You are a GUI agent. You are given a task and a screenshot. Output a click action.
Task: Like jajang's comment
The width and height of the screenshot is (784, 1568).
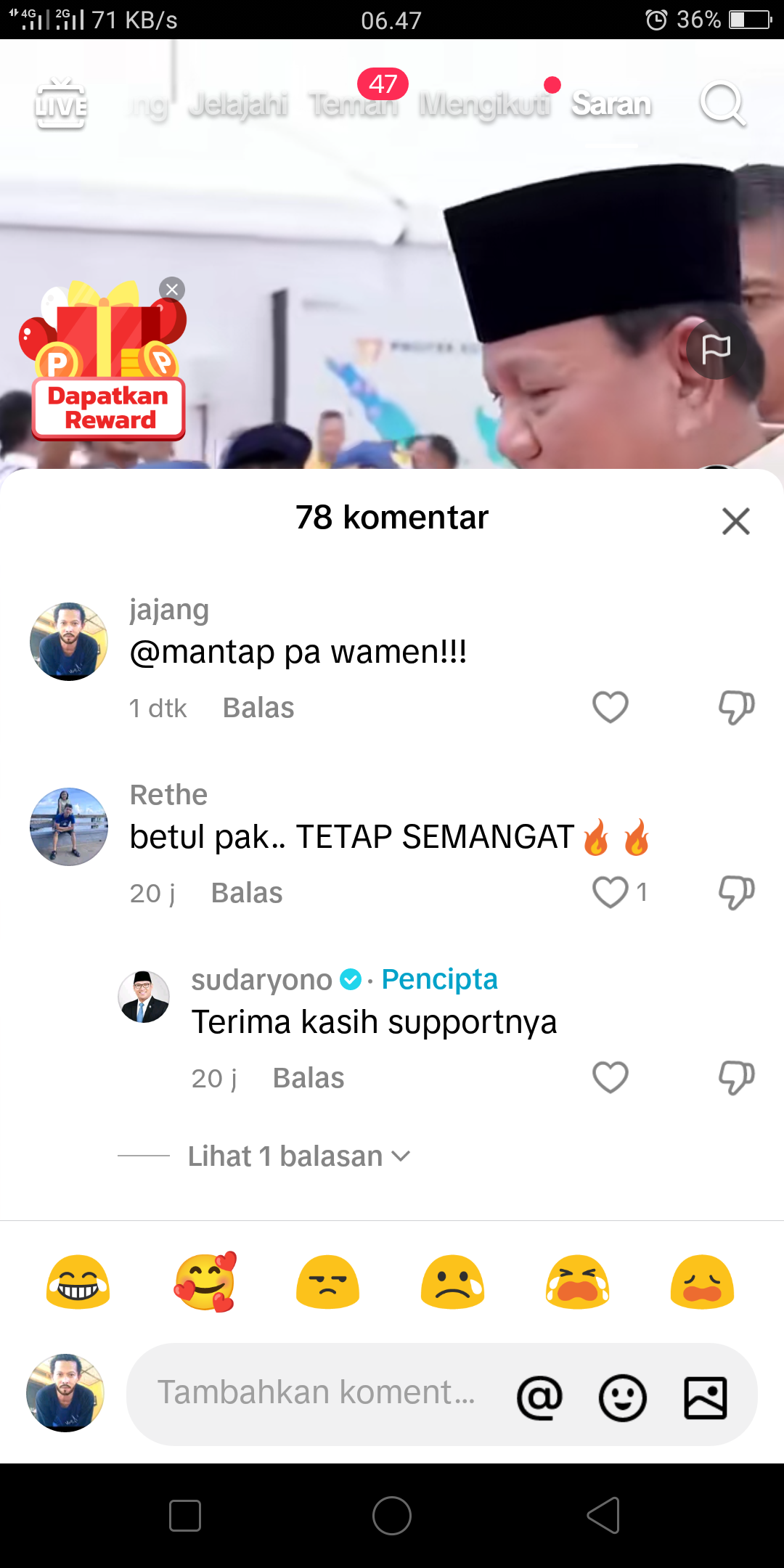(x=610, y=707)
